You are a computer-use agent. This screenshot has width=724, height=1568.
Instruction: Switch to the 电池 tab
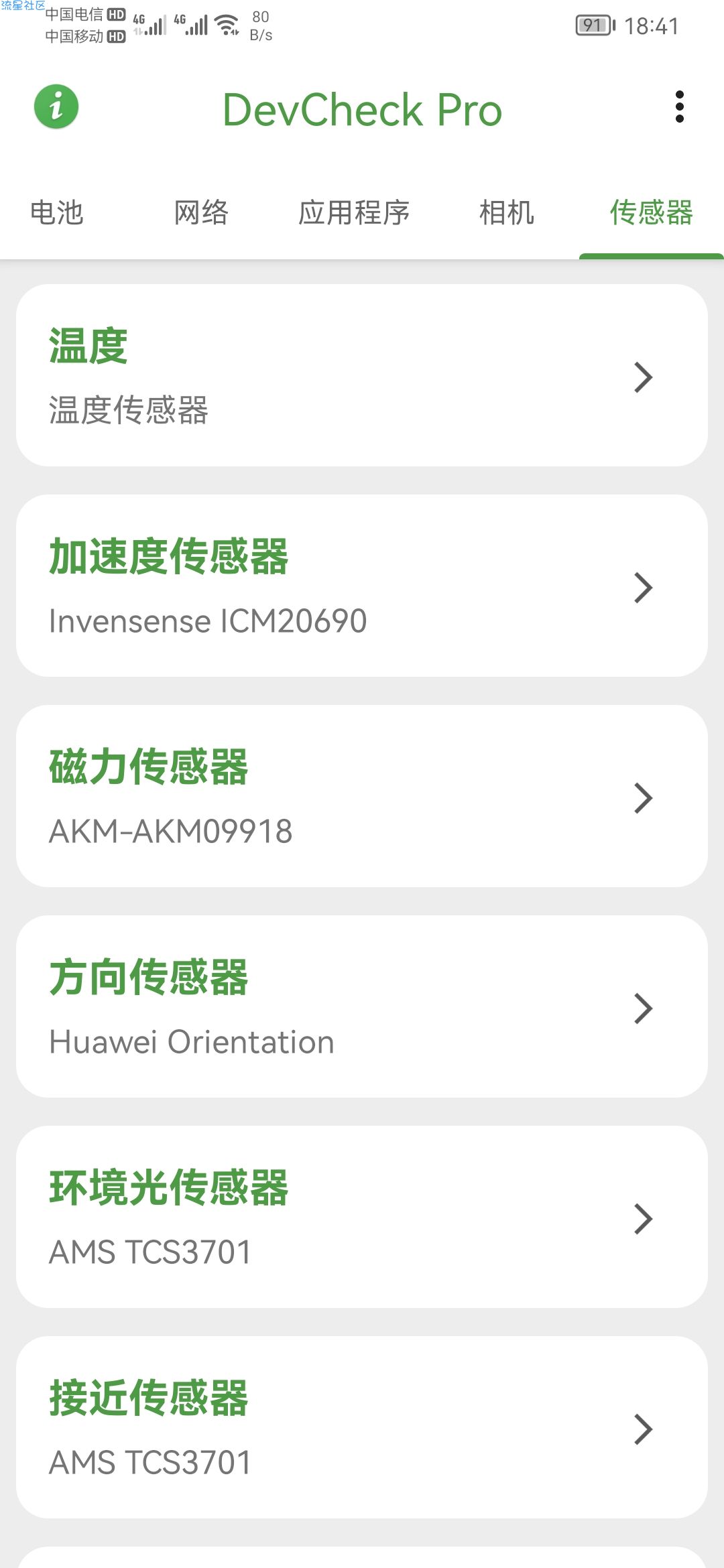pyautogui.click(x=57, y=212)
